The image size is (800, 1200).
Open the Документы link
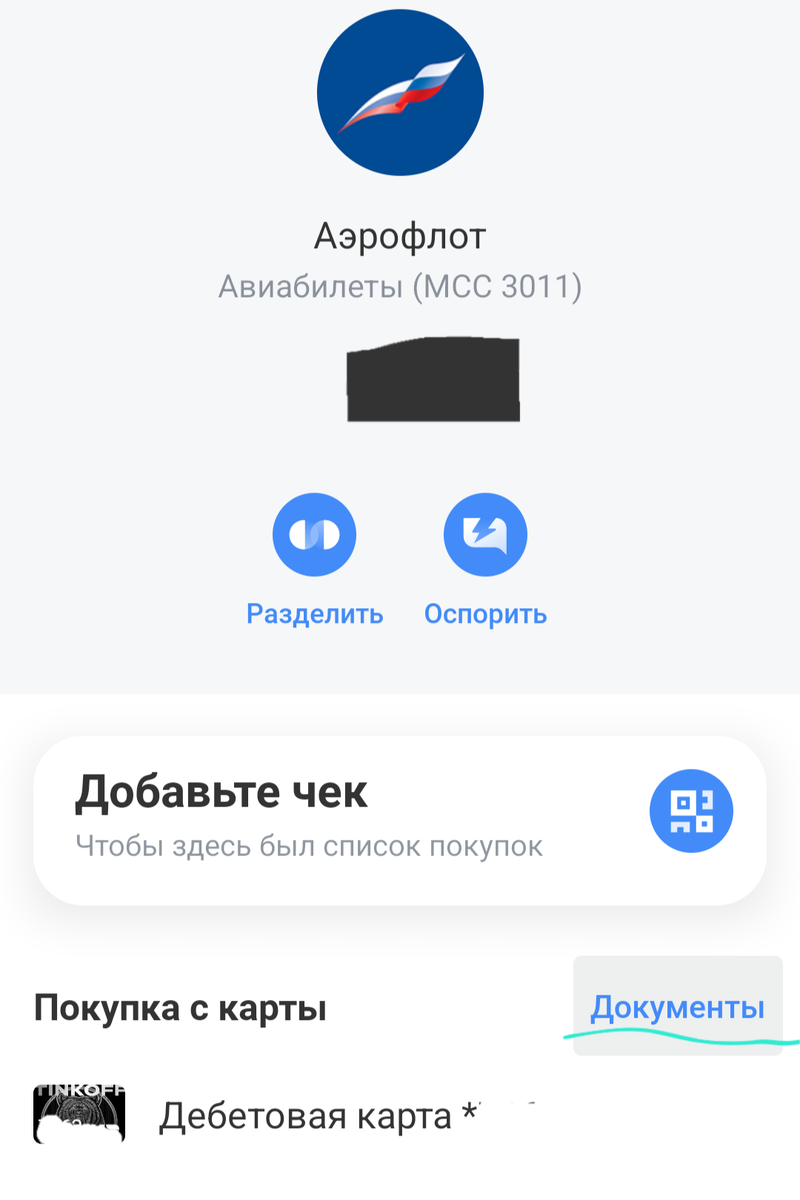coord(677,1007)
